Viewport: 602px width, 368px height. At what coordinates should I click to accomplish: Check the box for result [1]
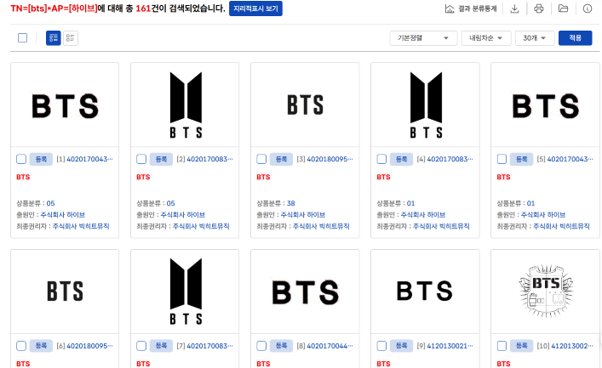(x=21, y=159)
